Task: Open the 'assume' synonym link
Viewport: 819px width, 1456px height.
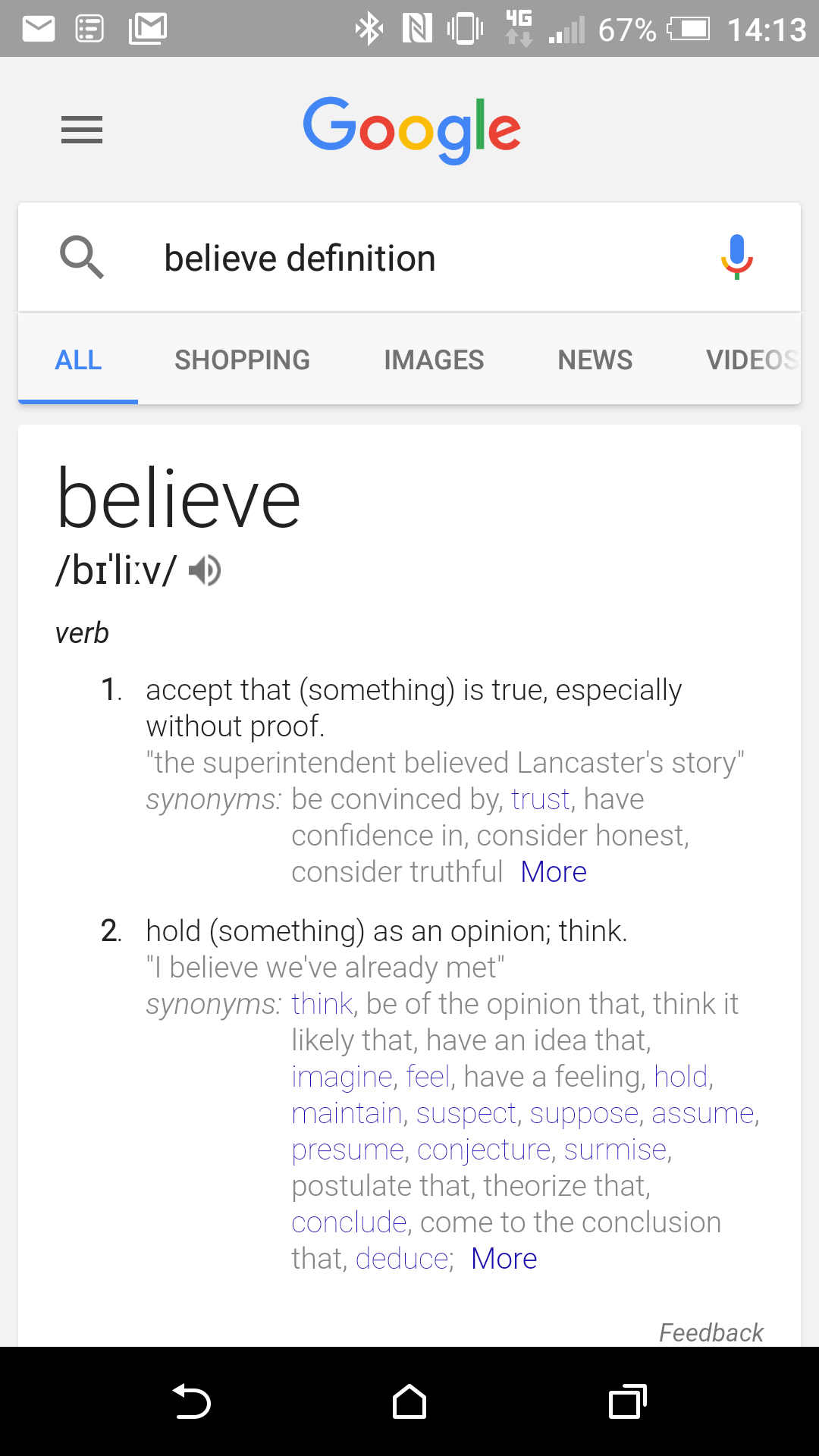Action: click(x=703, y=1113)
